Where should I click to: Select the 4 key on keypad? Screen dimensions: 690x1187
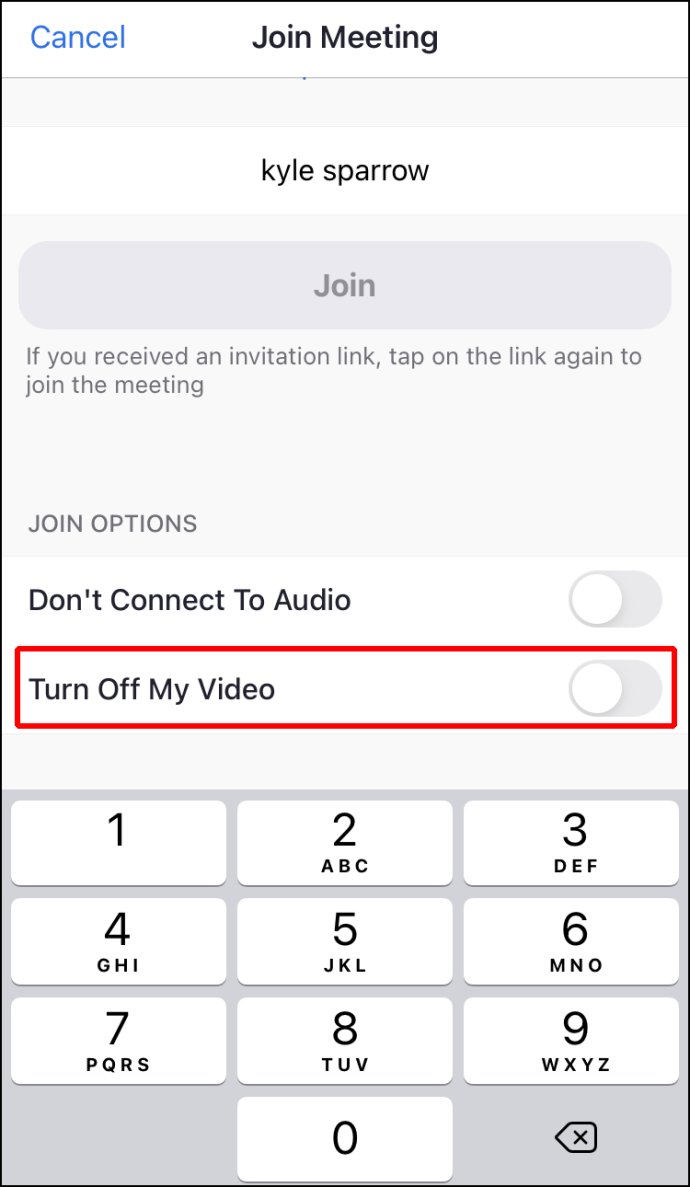click(118, 941)
